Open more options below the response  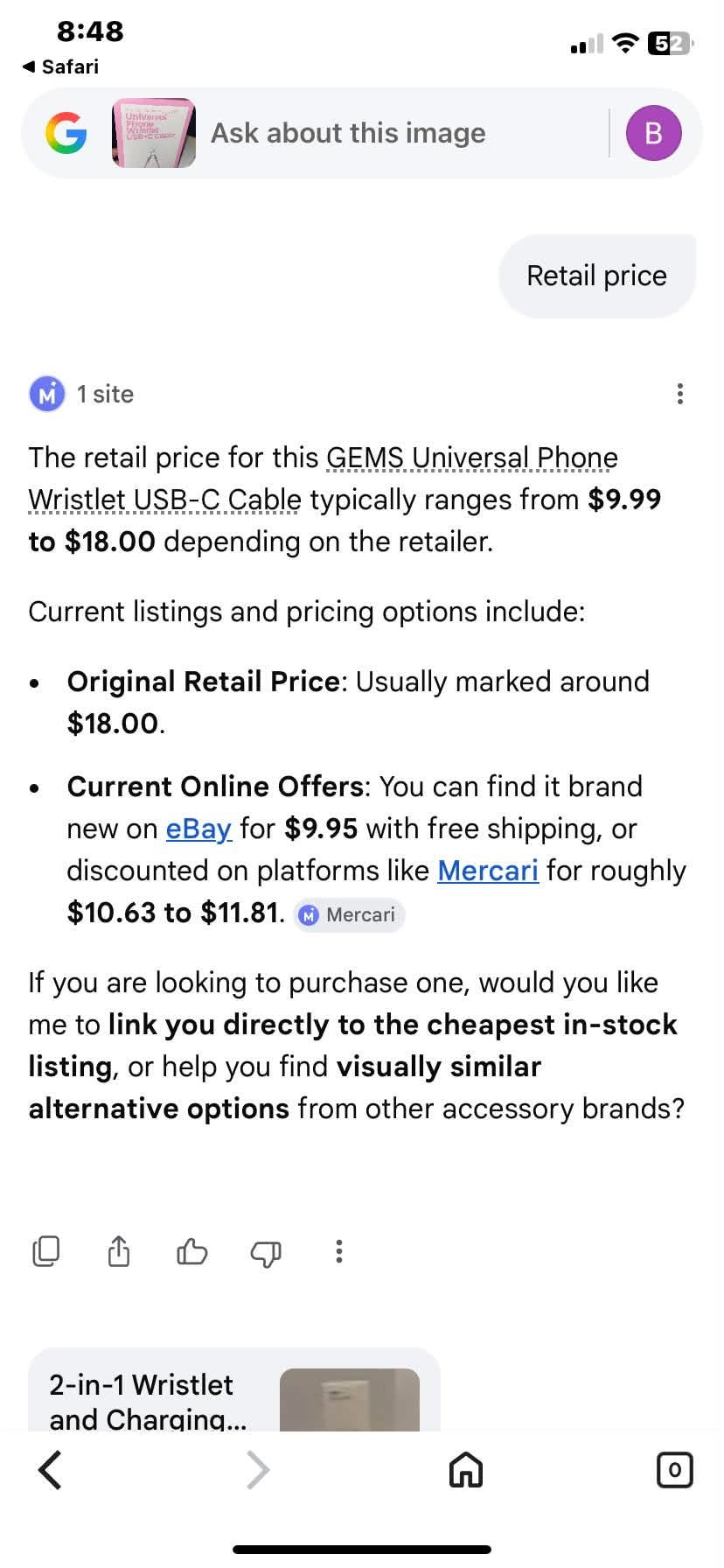pyautogui.click(x=339, y=1251)
